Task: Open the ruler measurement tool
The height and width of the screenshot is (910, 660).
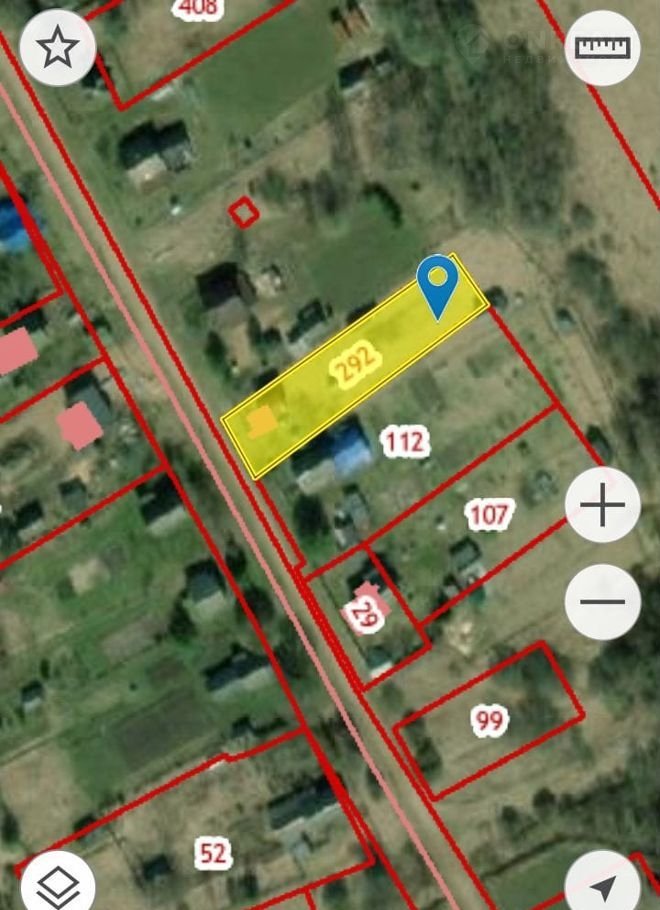Action: pos(602,47)
